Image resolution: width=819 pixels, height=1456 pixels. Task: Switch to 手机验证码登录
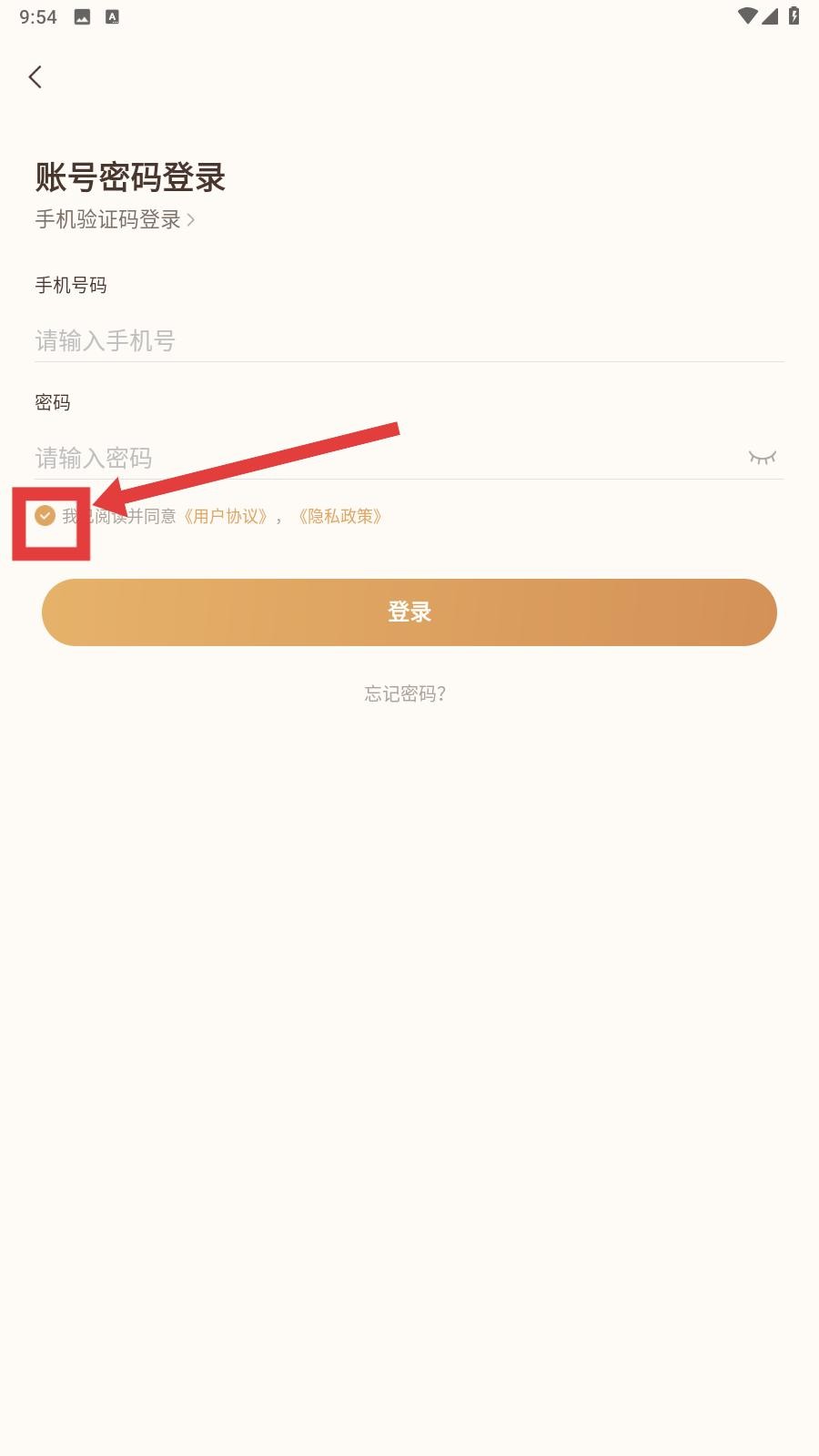click(115, 219)
